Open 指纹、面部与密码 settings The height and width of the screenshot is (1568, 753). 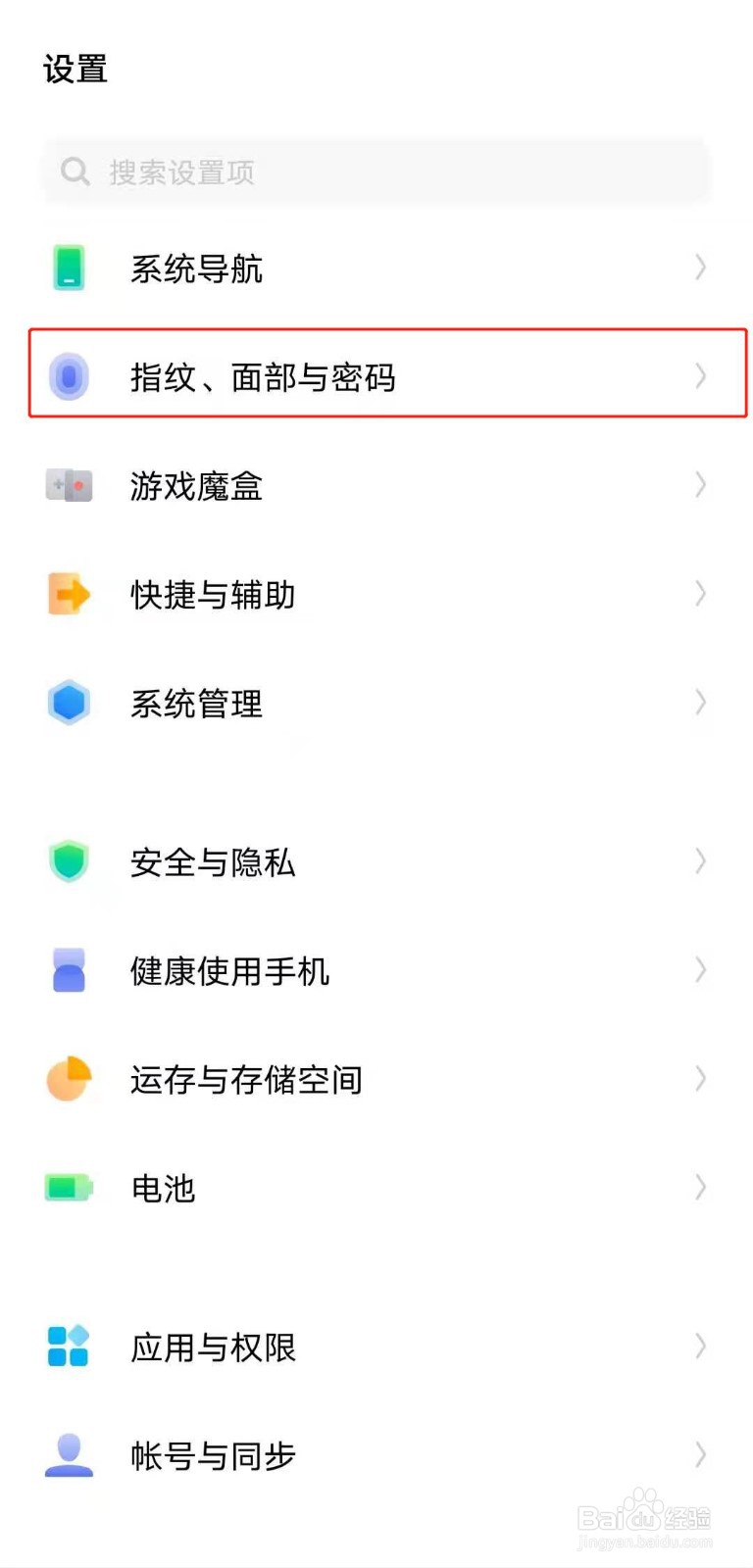coord(376,376)
